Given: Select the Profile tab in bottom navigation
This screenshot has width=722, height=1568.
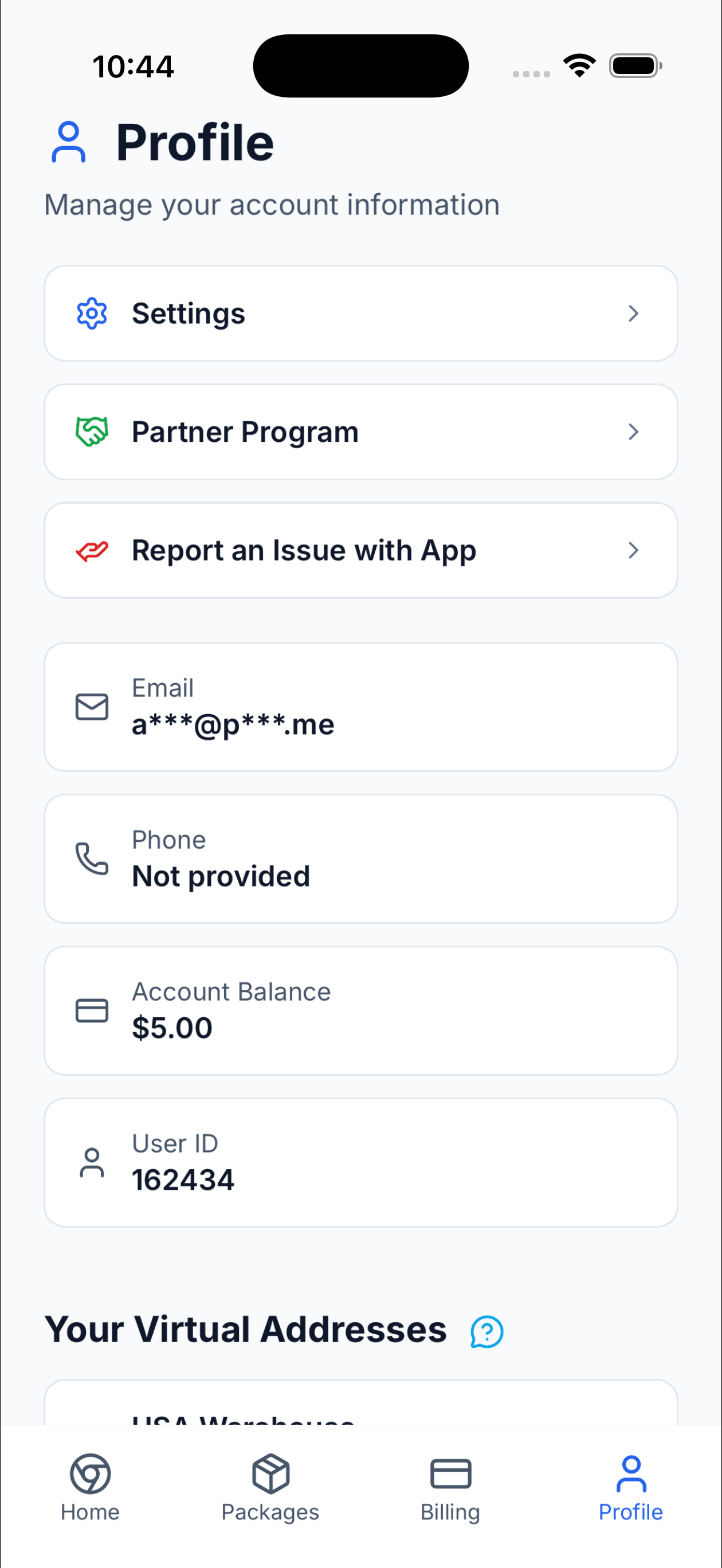Looking at the screenshot, I should pyautogui.click(x=631, y=1491).
